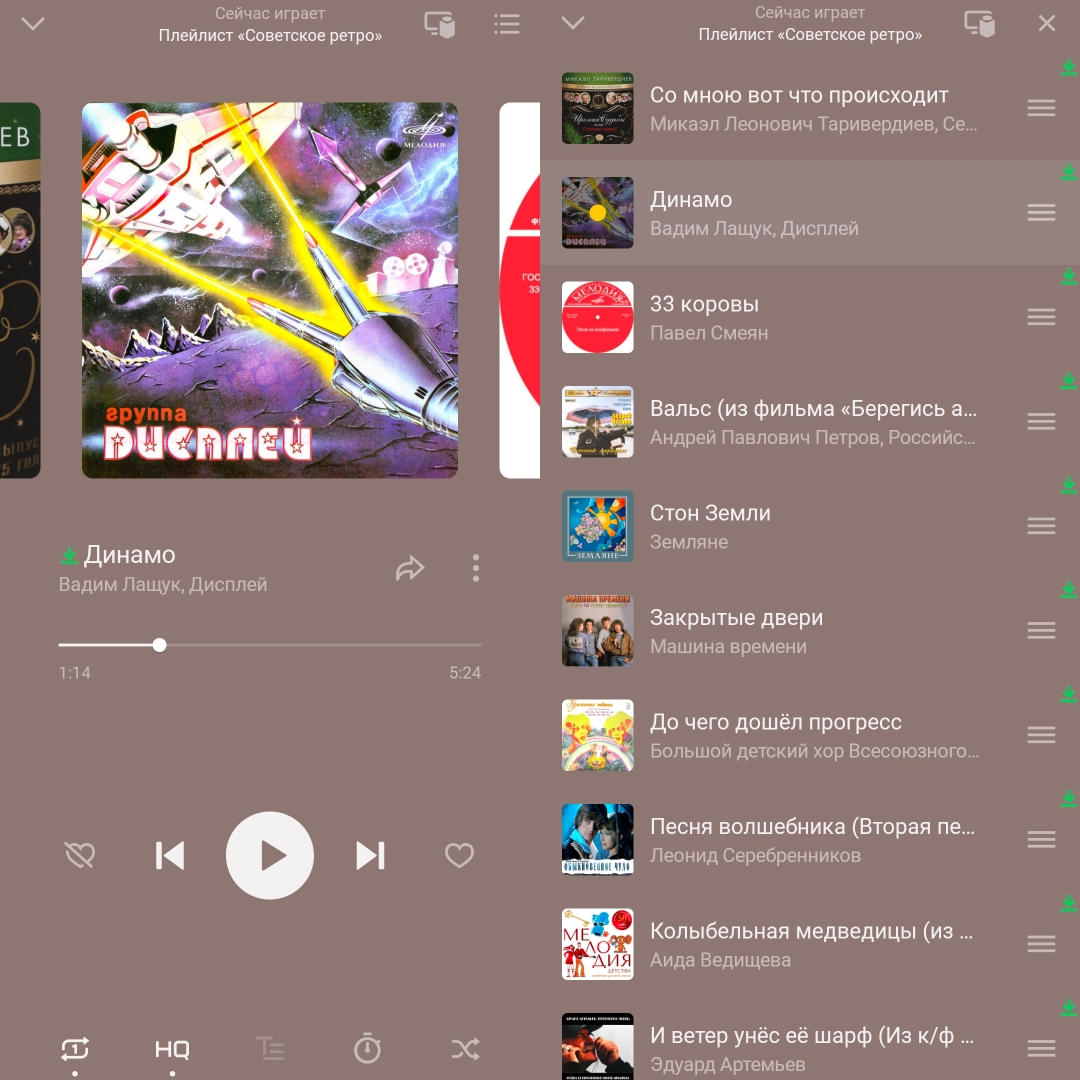The width and height of the screenshot is (1080, 1080).
Task: Toggle shuffle playback
Action: click(x=465, y=1049)
